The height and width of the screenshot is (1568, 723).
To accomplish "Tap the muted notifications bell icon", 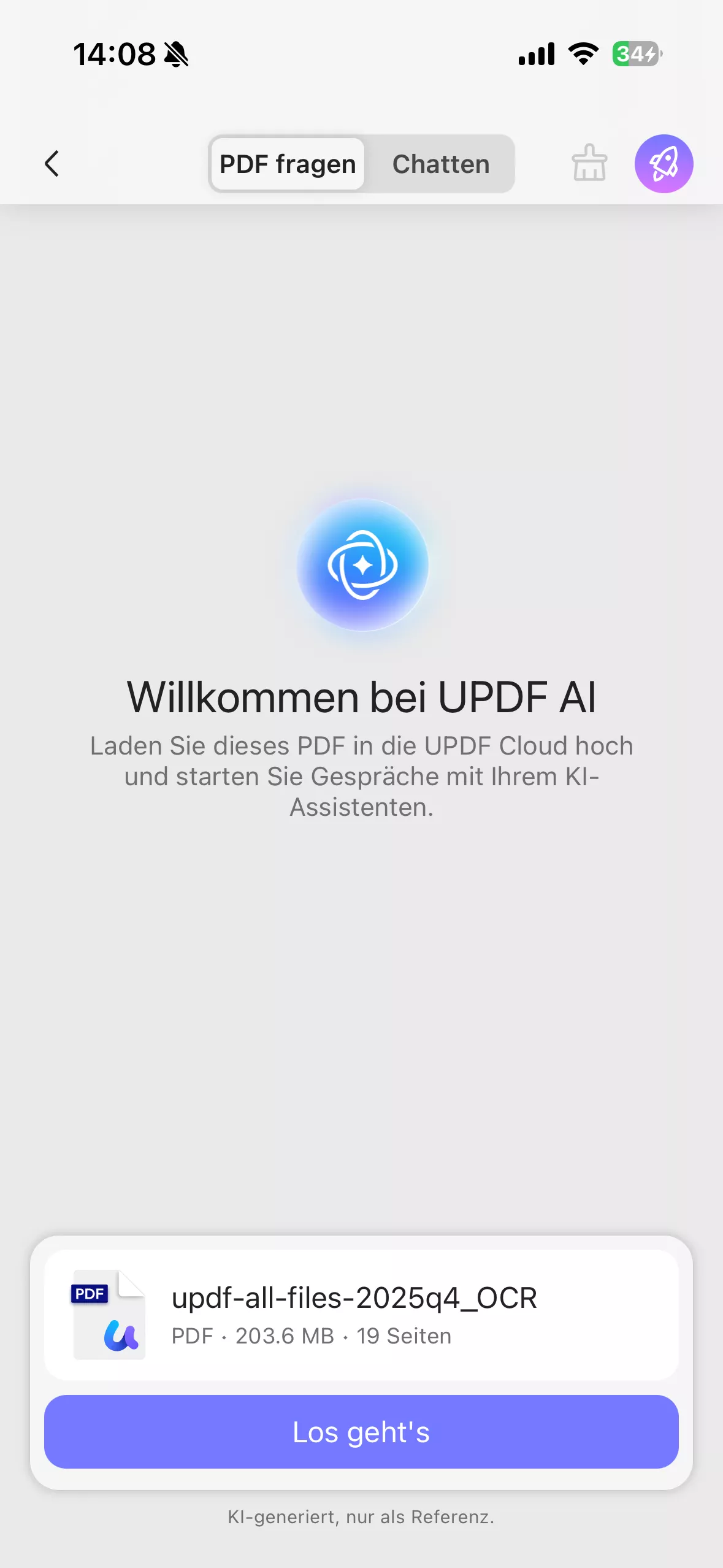I will (x=175, y=54).
